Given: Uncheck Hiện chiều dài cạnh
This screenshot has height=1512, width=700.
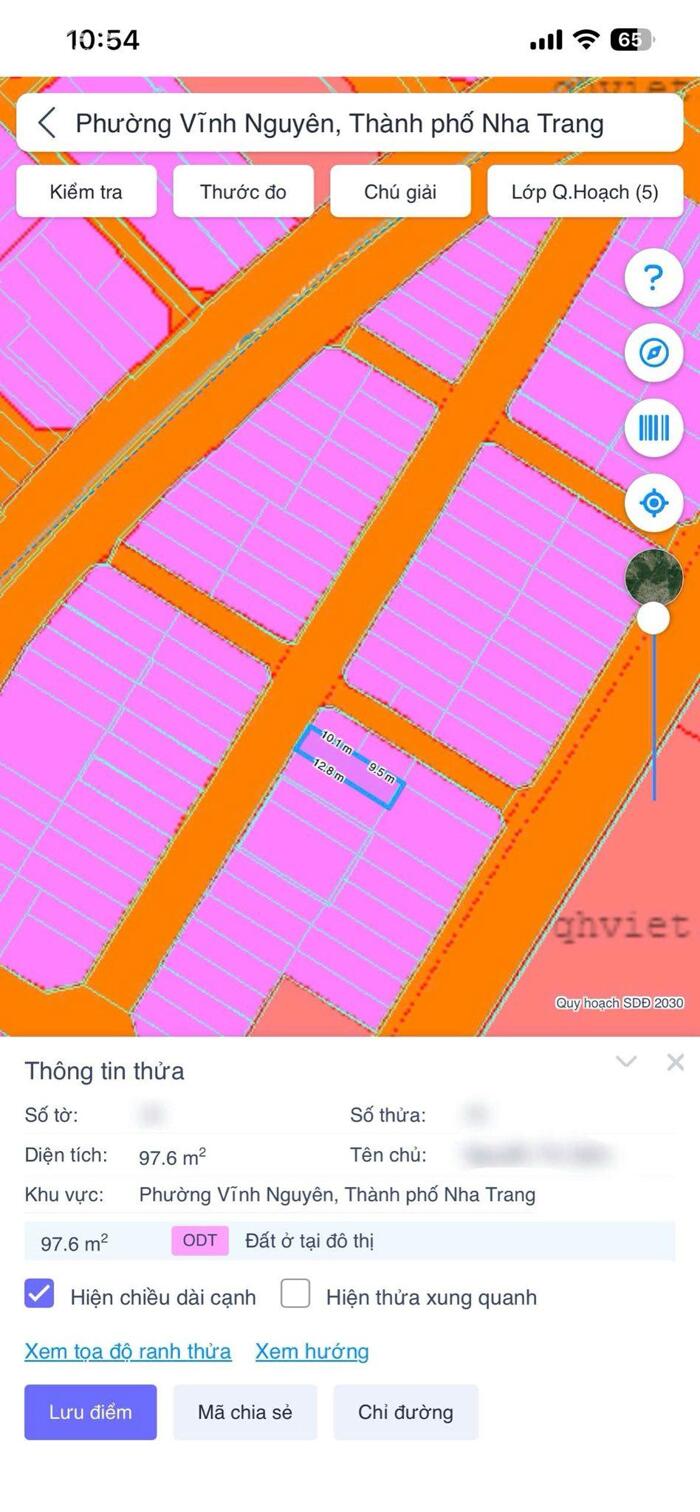Looking at the screenshot, I should (x=40, y=1295).
